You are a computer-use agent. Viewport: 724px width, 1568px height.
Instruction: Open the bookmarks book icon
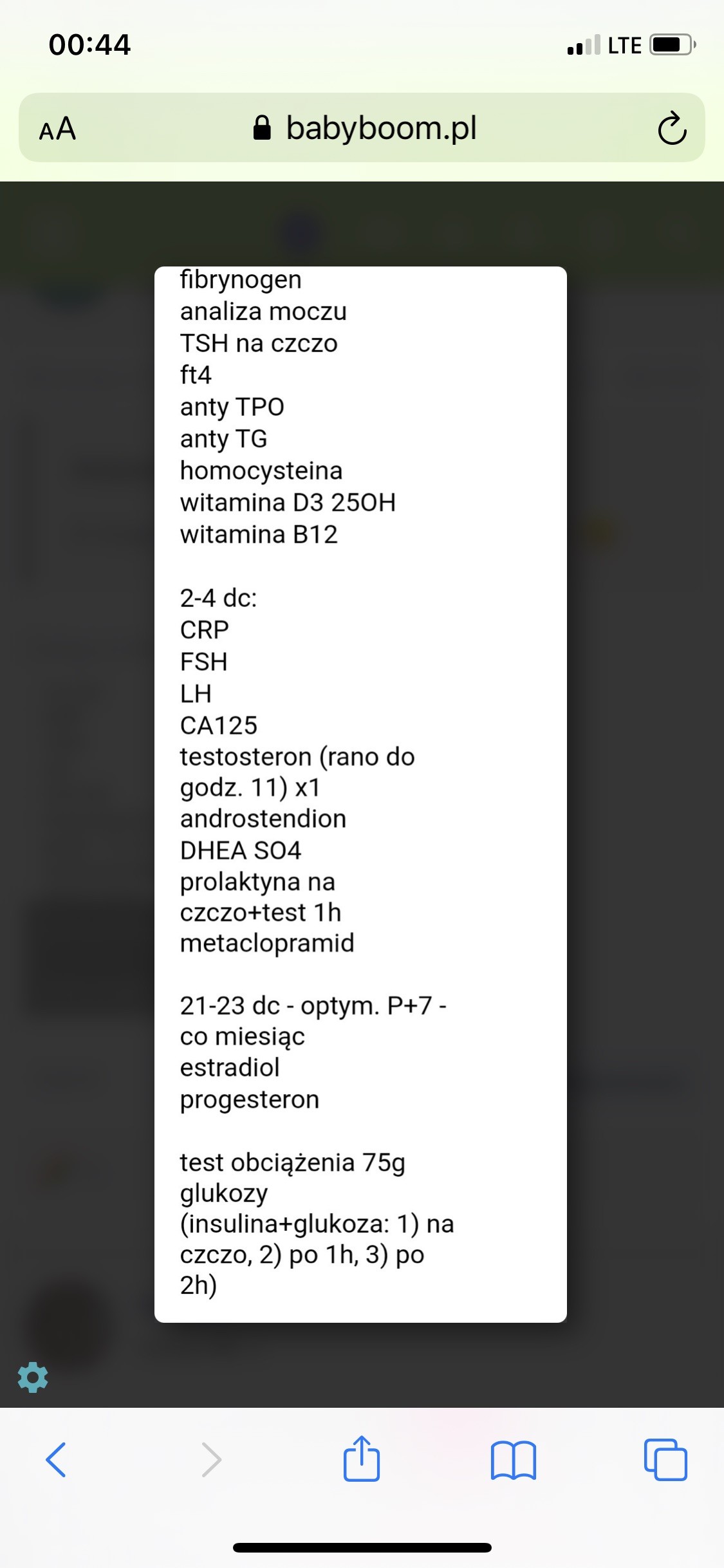point(513,1460)
